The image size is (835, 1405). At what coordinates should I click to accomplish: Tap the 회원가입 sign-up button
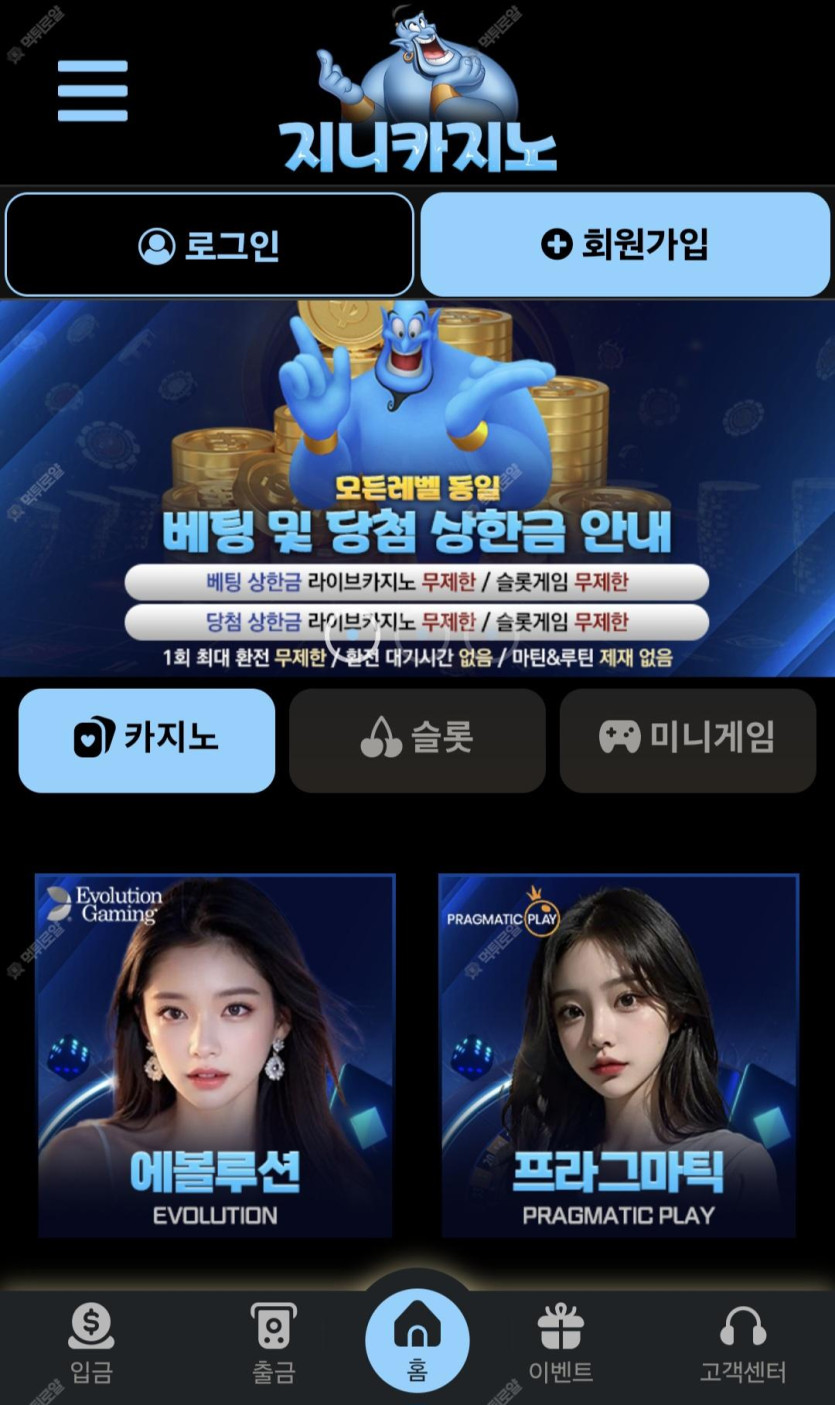click(x=625, y=245)
